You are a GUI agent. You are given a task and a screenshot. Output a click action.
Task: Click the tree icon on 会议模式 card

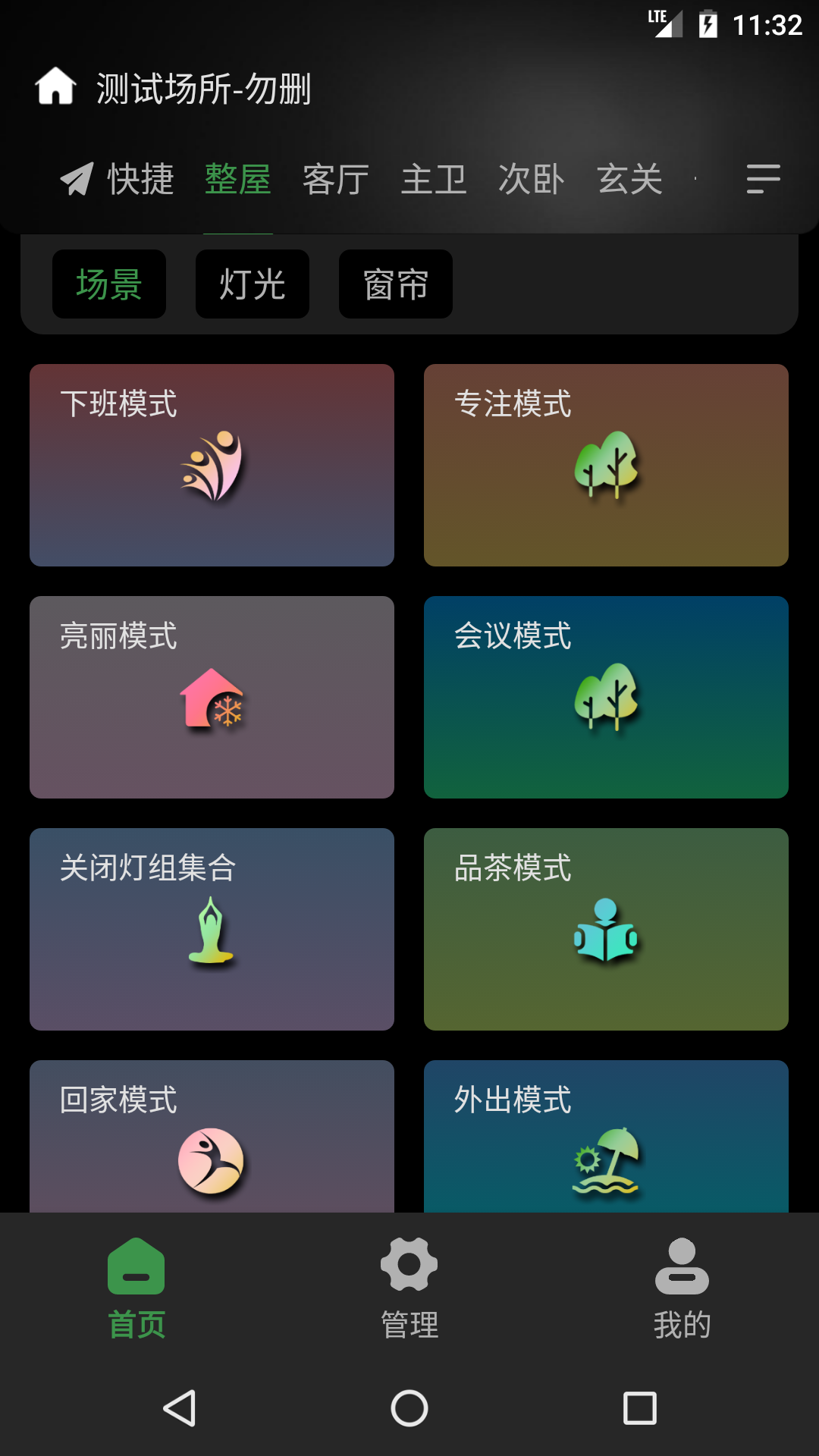[607, 698]
